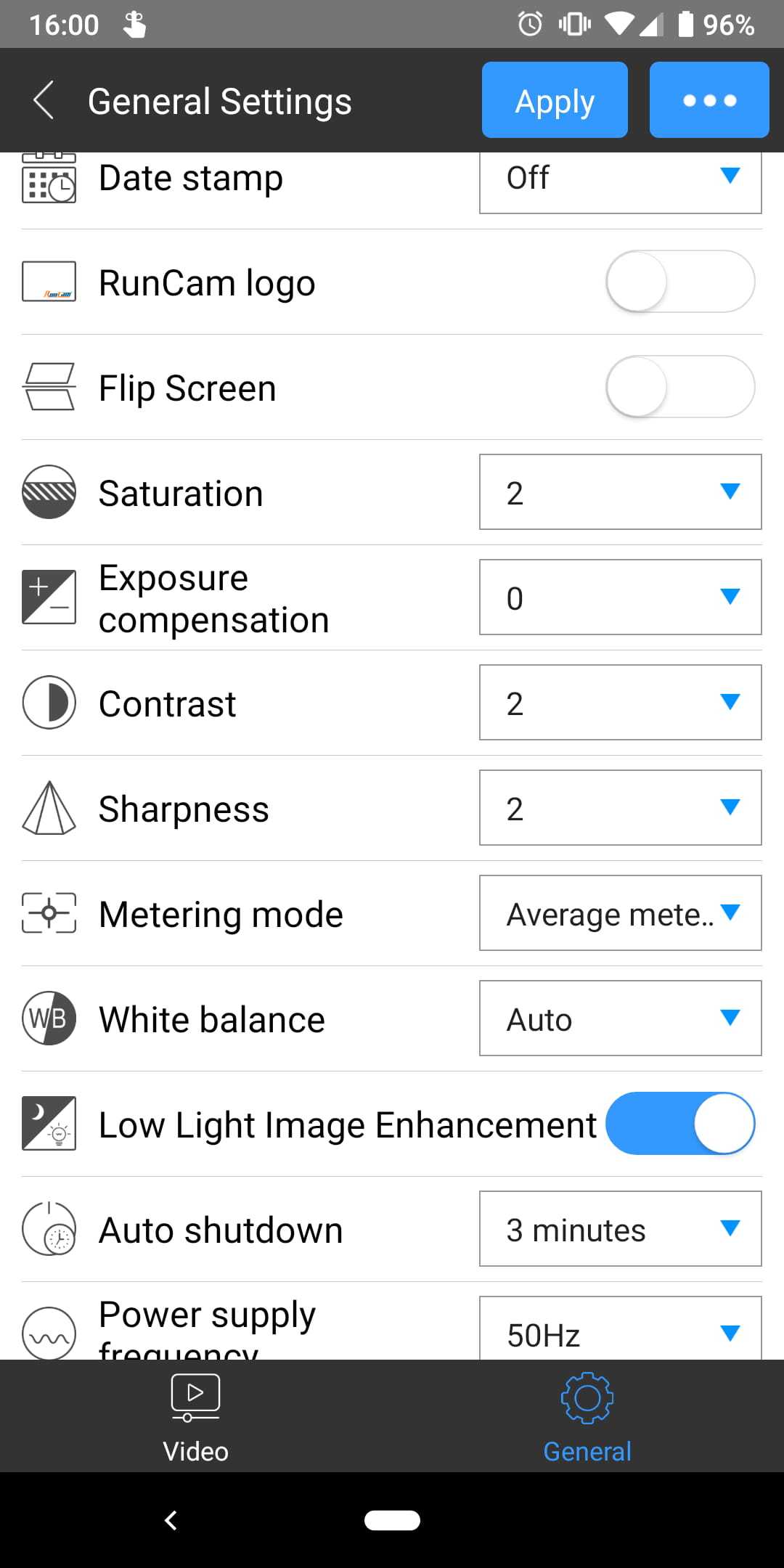The width and height of the screenshot is (784, 1568).
Task: Go back from General Settings
Action: (44, 100)
